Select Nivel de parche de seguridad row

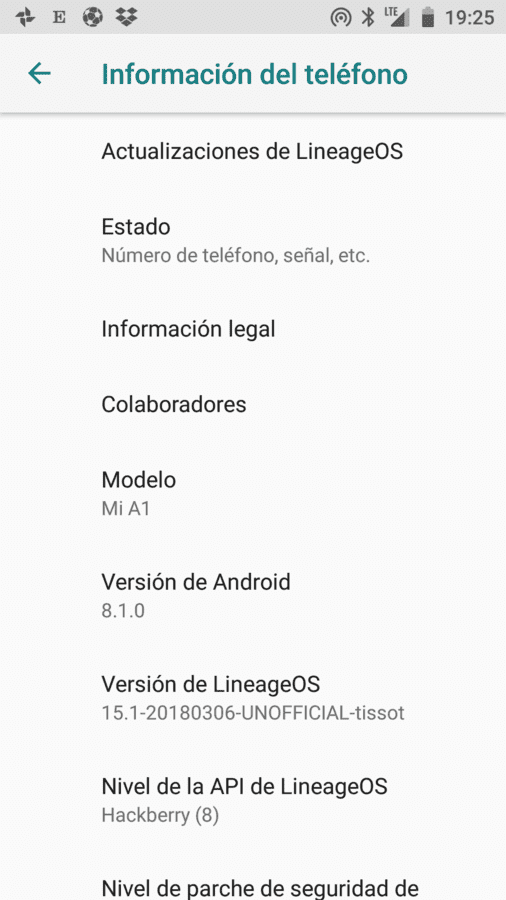(x=253, y=876)
